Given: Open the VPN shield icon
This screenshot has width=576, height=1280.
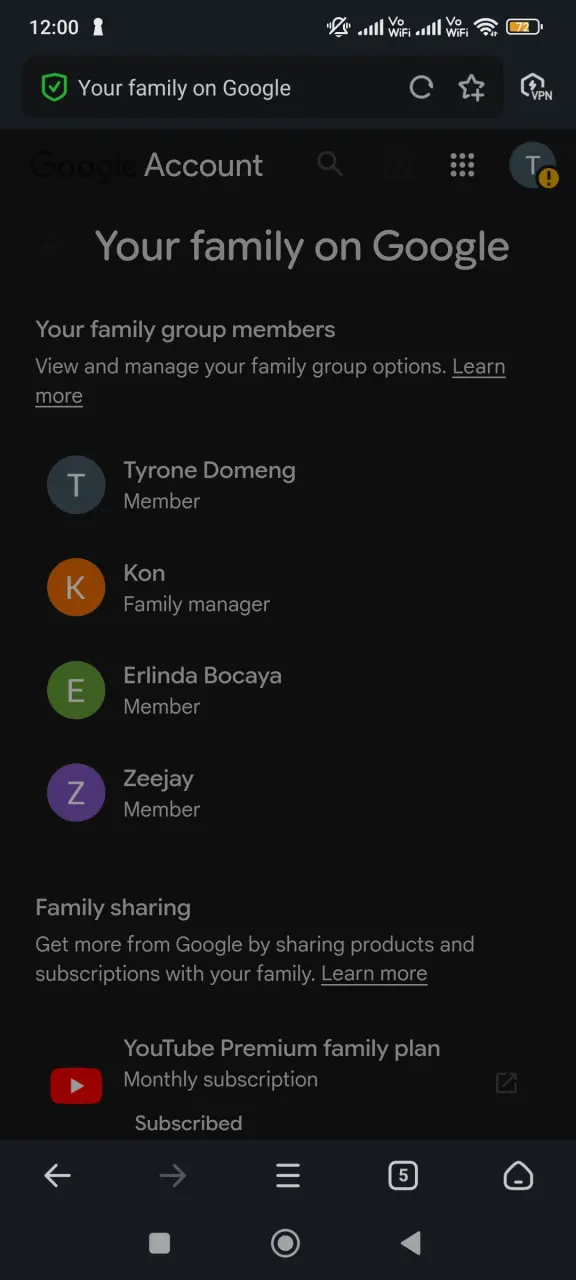Looking at the screenshot, I should click(x=536, y=88).
